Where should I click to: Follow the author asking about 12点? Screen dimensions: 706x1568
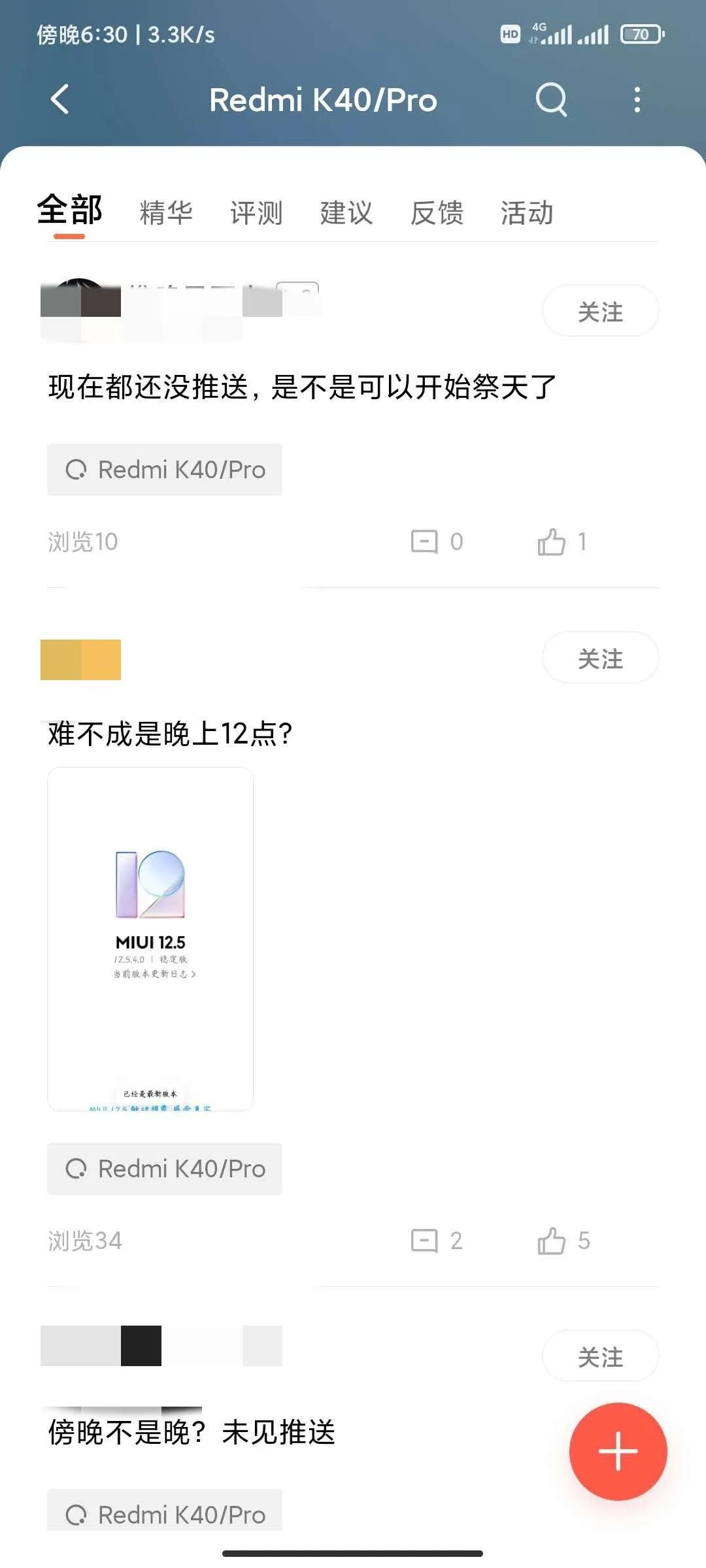600,659
